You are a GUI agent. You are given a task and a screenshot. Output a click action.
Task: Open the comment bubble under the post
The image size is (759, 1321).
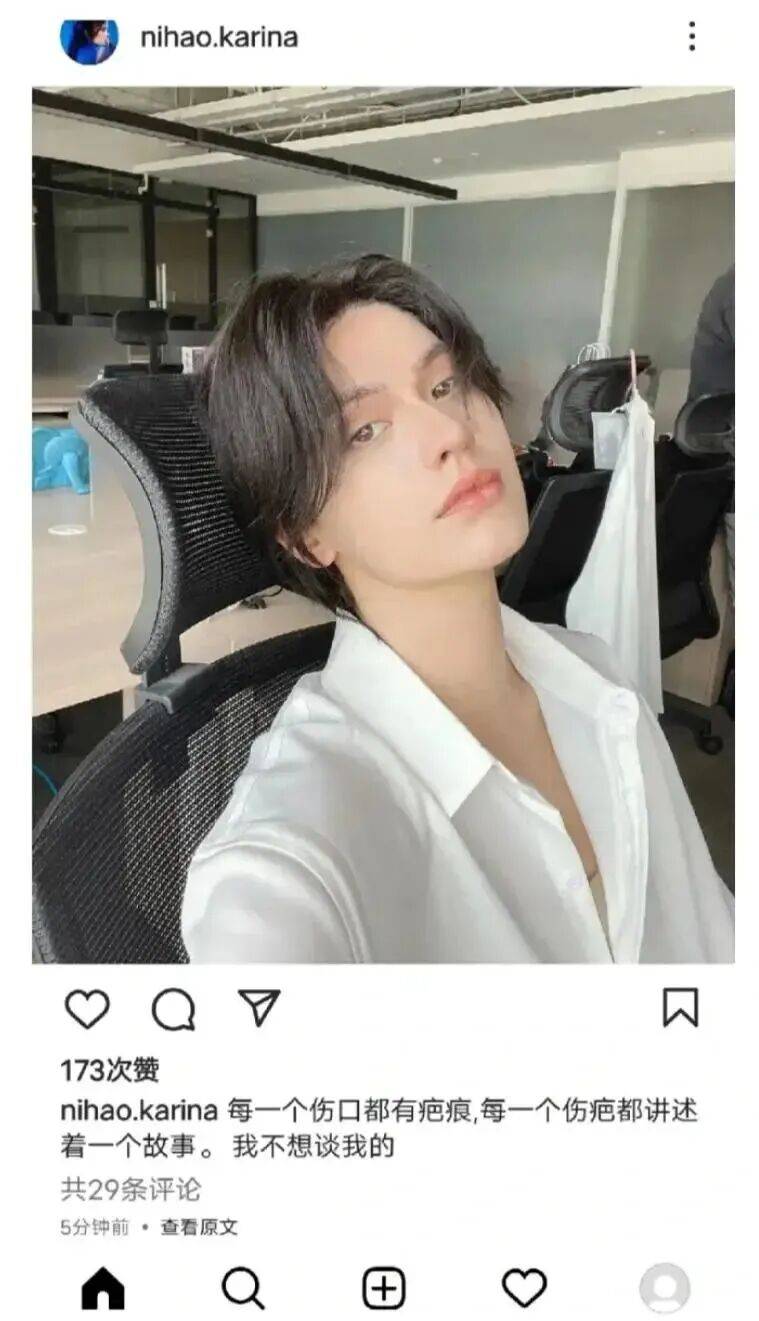click(x=173, y=1009)
